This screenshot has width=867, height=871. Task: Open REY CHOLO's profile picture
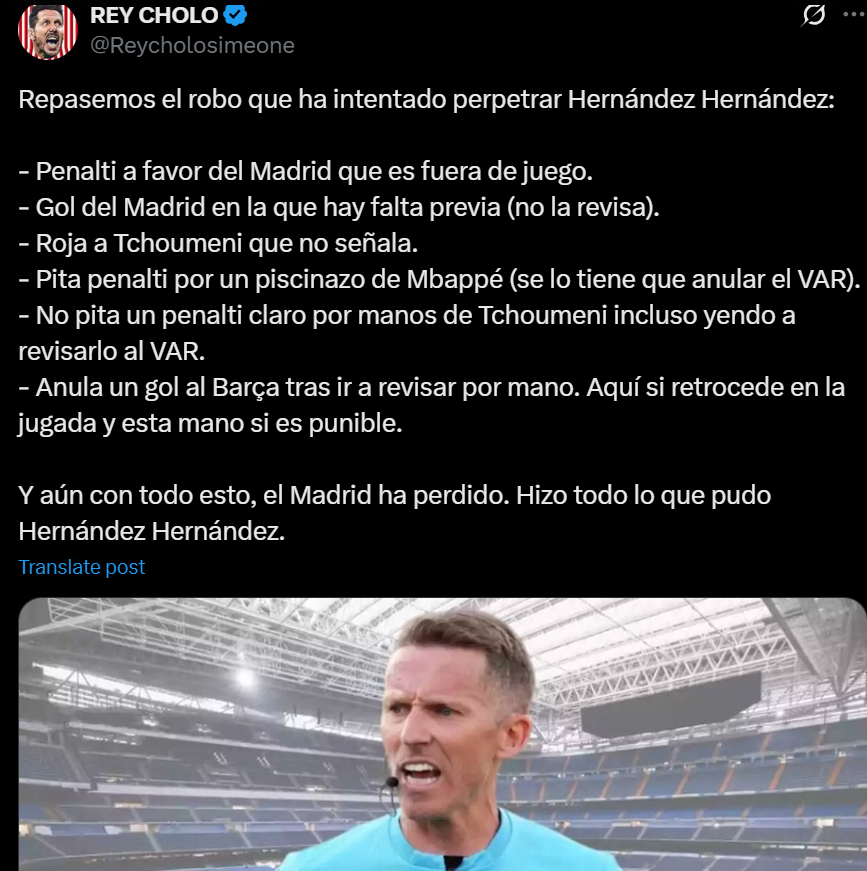(x=47, y=31)
